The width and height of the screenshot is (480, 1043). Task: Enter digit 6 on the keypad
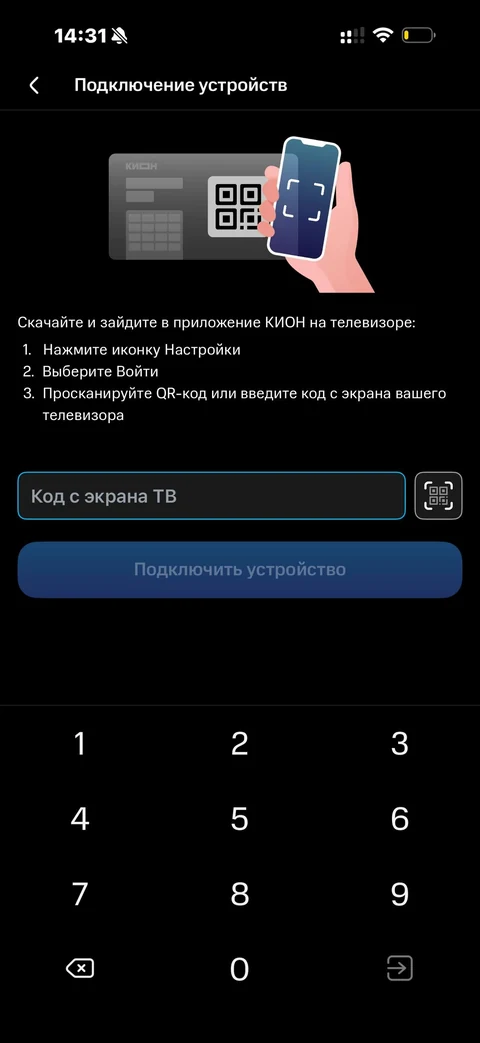400,819
